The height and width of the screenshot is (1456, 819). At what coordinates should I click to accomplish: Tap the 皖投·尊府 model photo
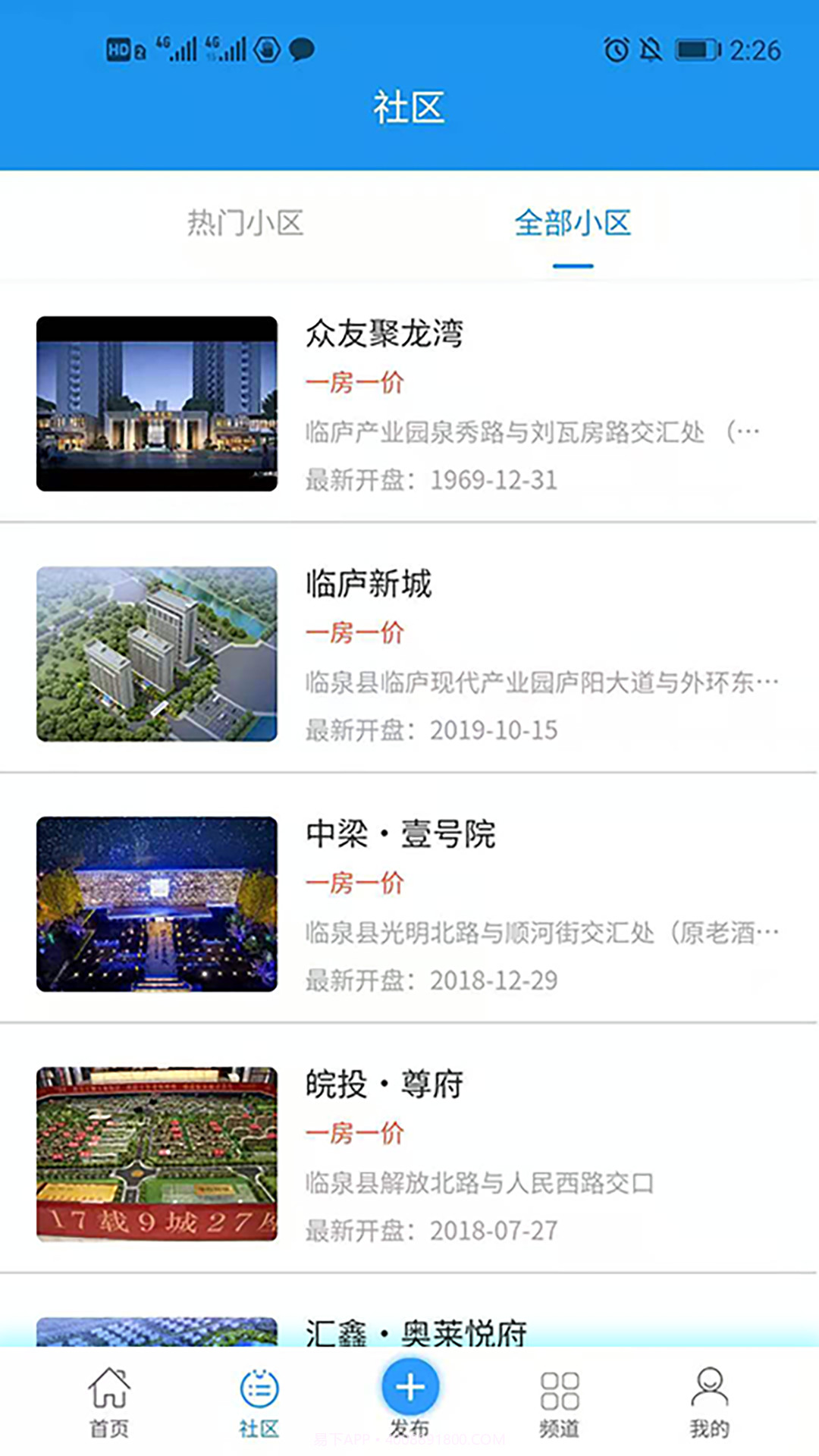157,1155
